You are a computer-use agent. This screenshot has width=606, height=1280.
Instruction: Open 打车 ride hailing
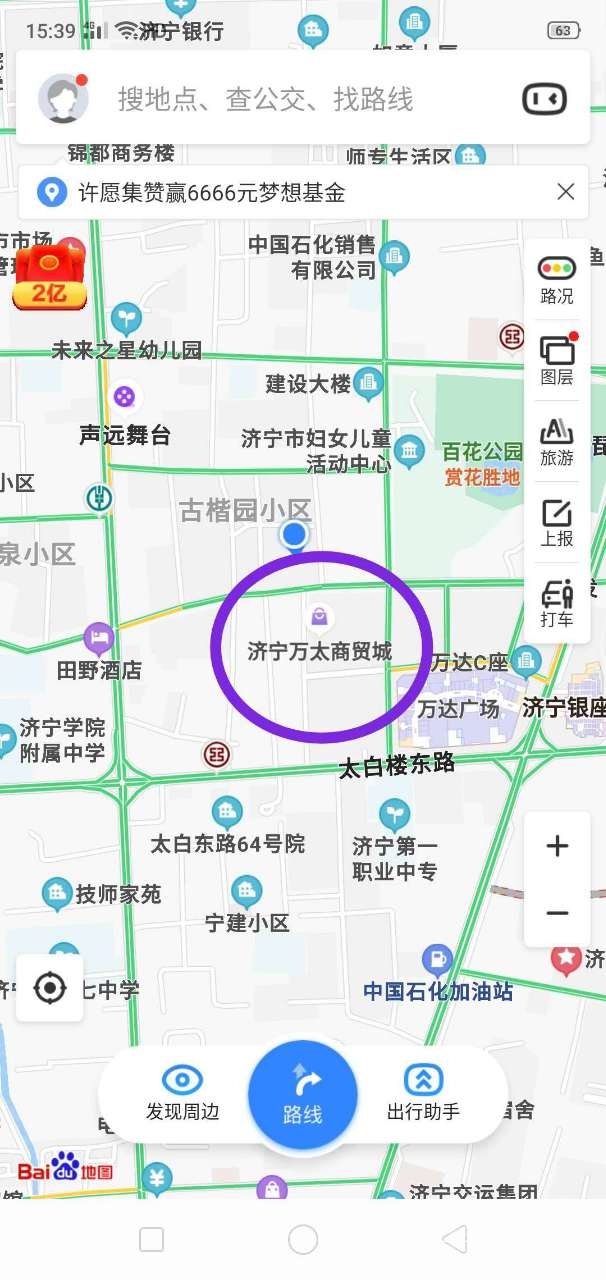(557, 603)
